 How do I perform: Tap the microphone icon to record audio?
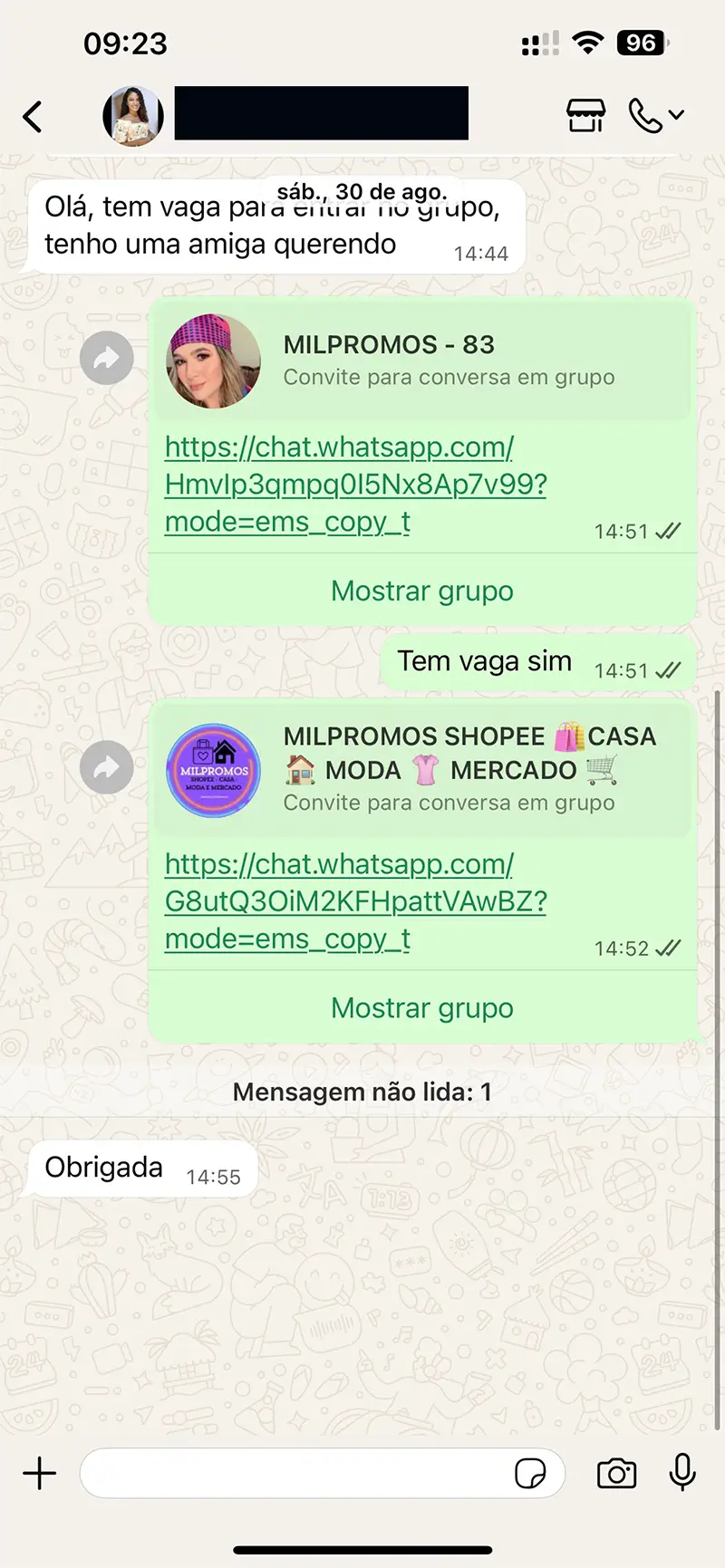pos(681,1473)
